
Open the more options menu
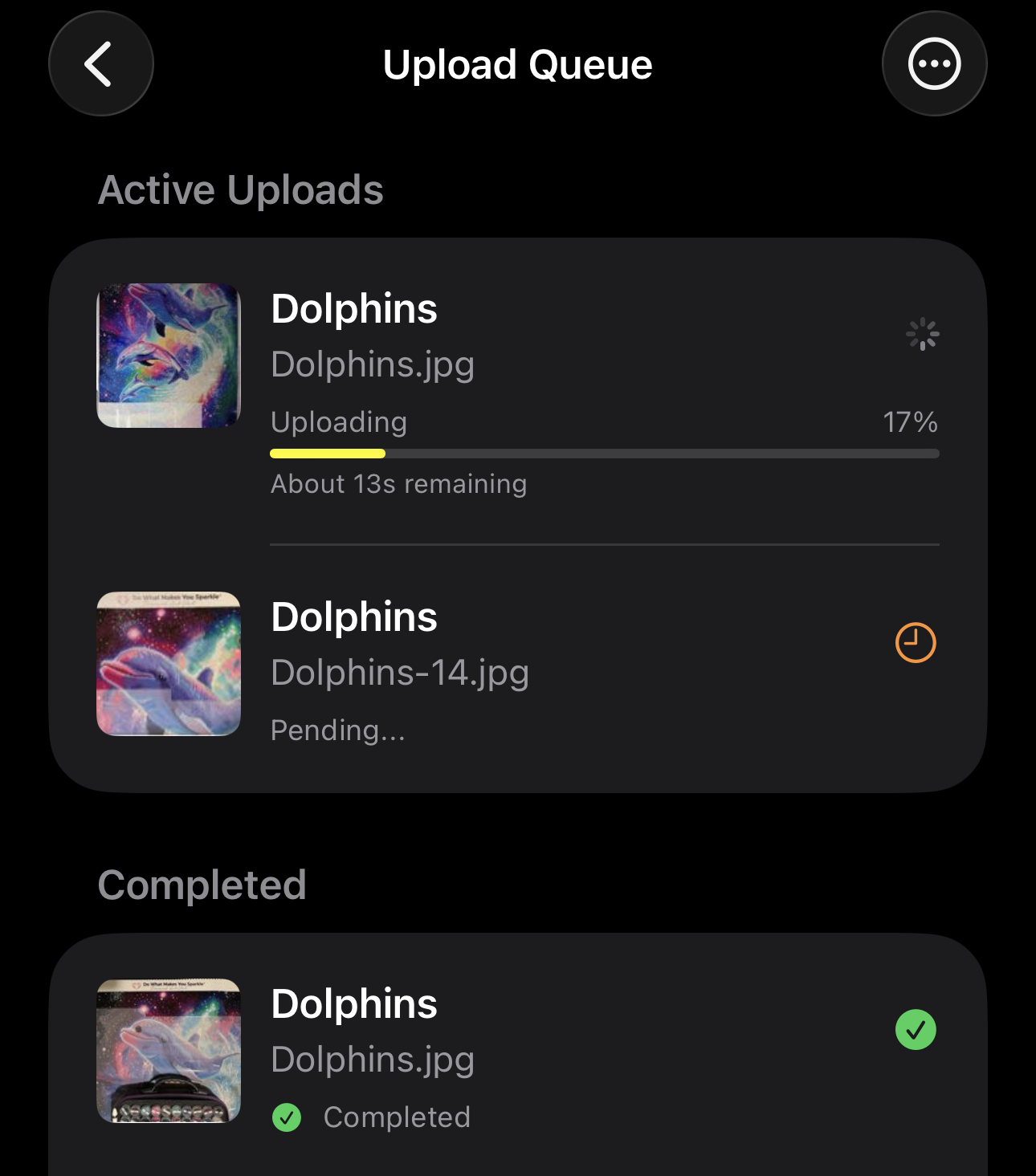coord(934,64)
